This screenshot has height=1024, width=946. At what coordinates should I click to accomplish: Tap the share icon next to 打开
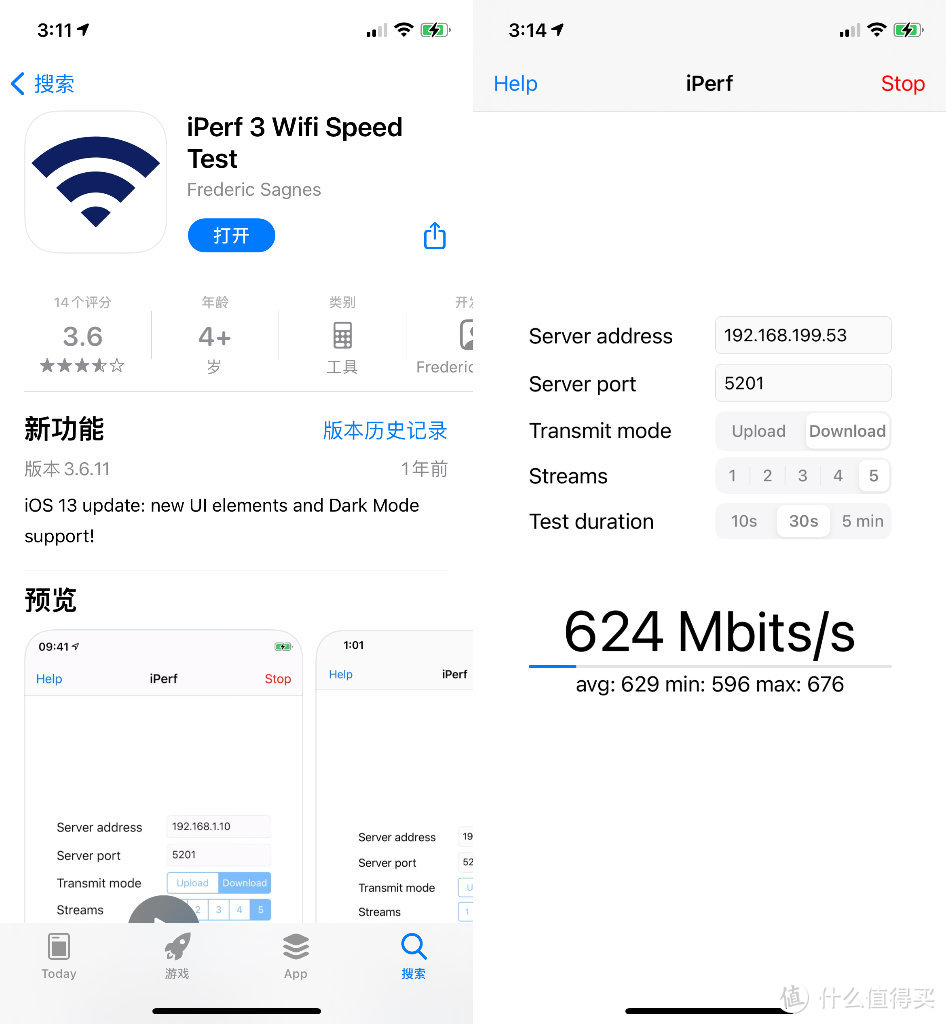pyautogui.click(x=434, y=235)
